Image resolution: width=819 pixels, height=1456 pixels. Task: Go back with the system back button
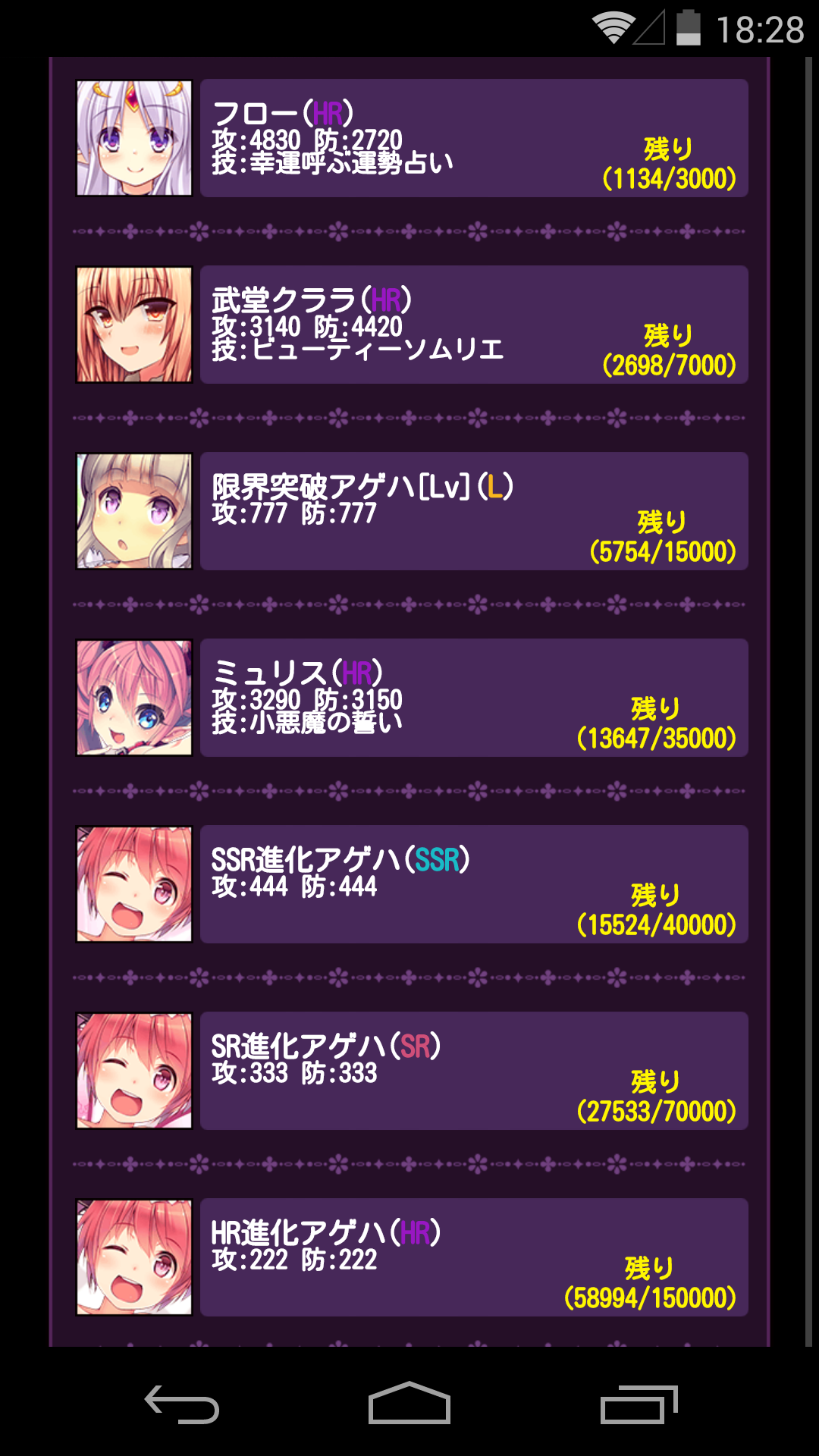(182, 1404)
